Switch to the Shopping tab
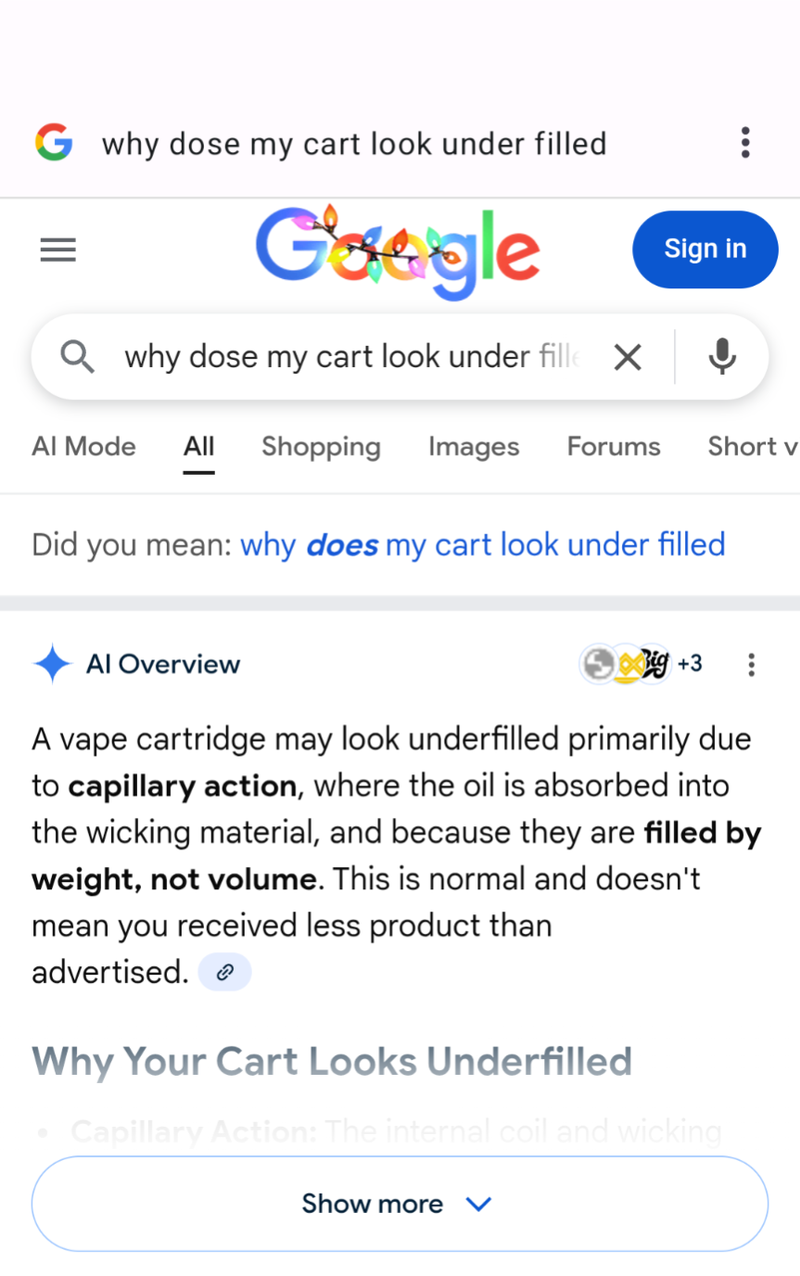 pos(321,446)
